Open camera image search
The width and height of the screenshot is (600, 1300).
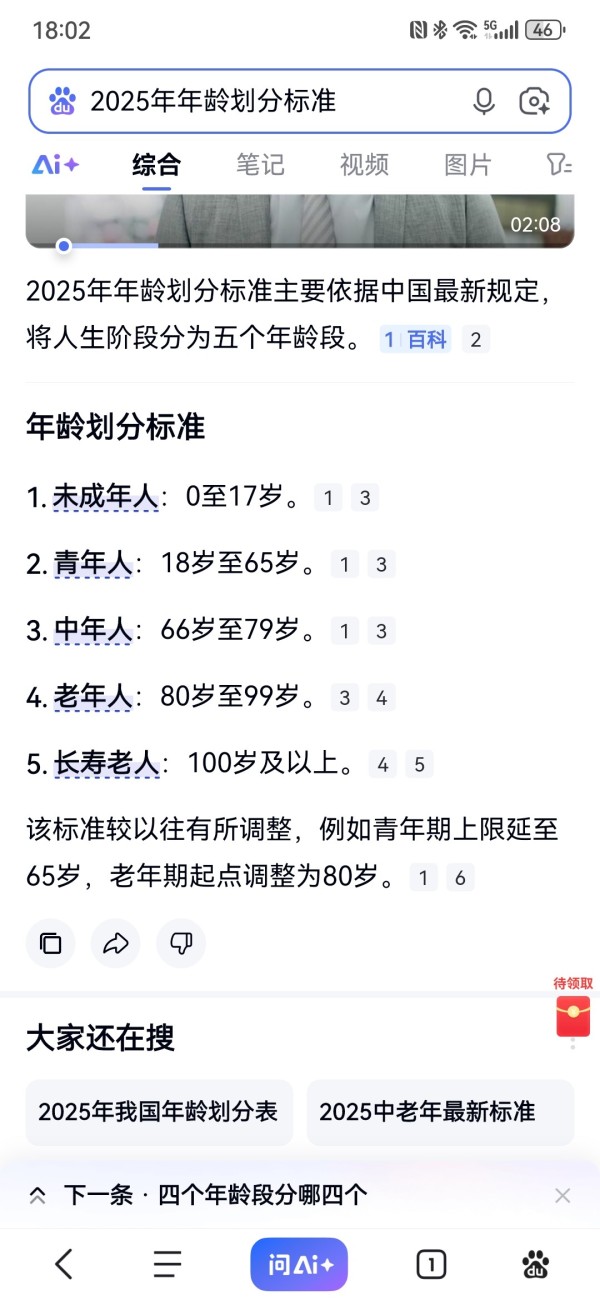(x=535, y=101)
